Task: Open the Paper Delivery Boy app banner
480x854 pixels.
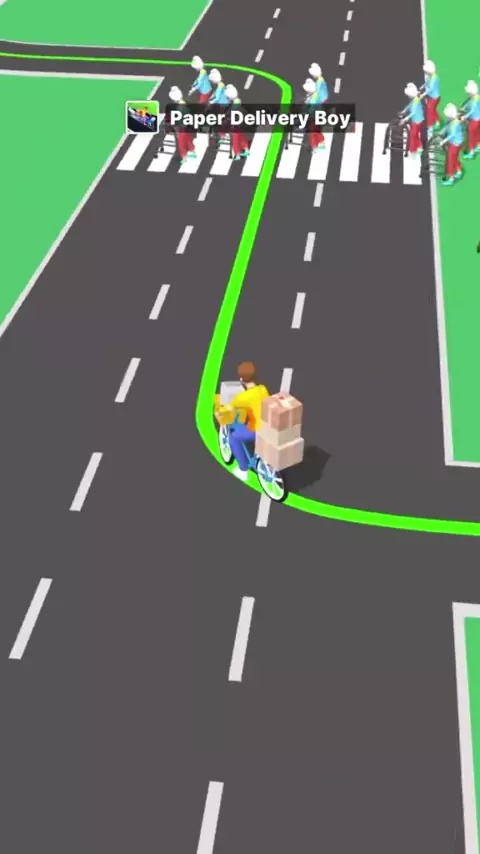Action: click(240, 118)
